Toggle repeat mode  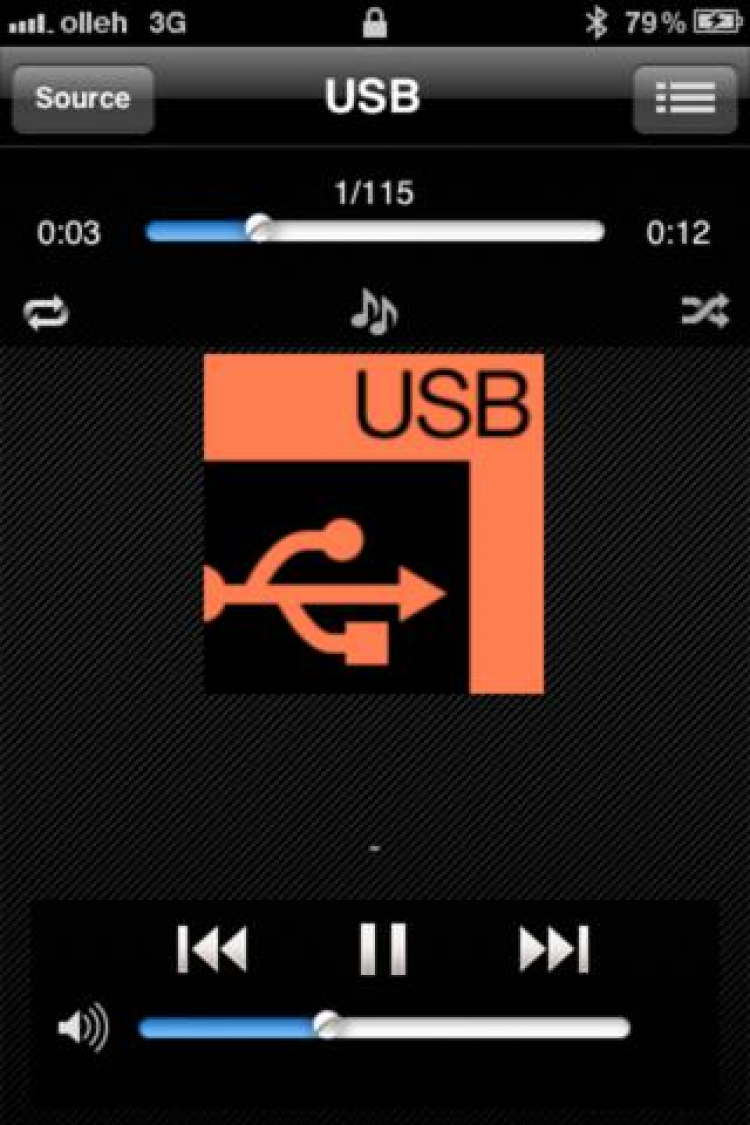[46, 314]
